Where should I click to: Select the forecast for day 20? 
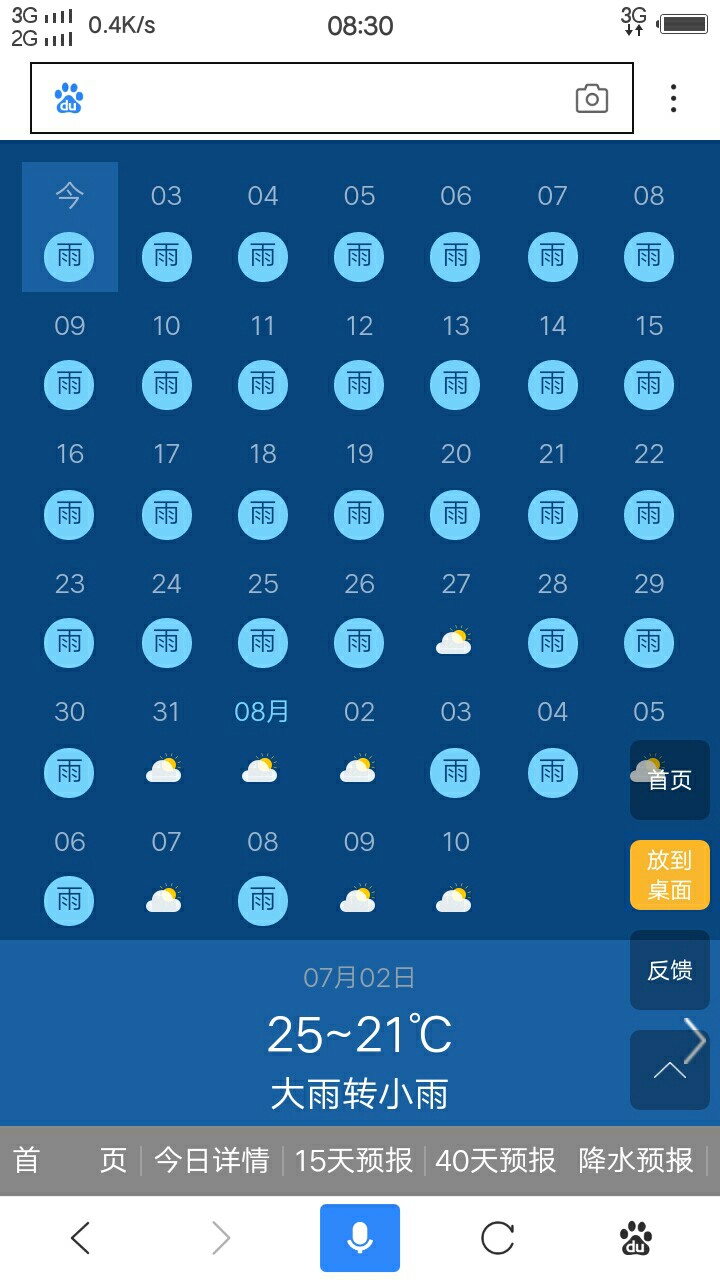click(x=455, y=487)
